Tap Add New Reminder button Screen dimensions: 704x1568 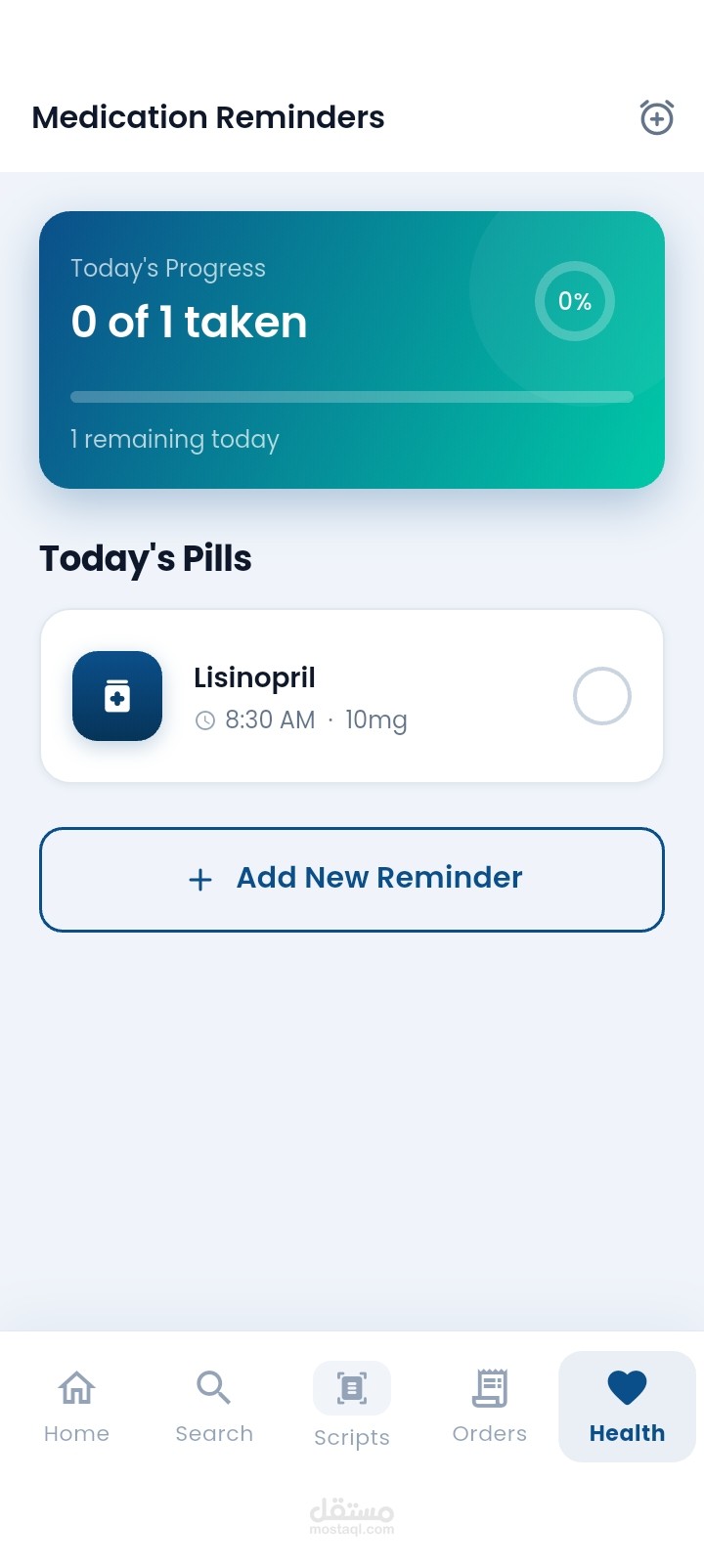click(x=352, y=879)
